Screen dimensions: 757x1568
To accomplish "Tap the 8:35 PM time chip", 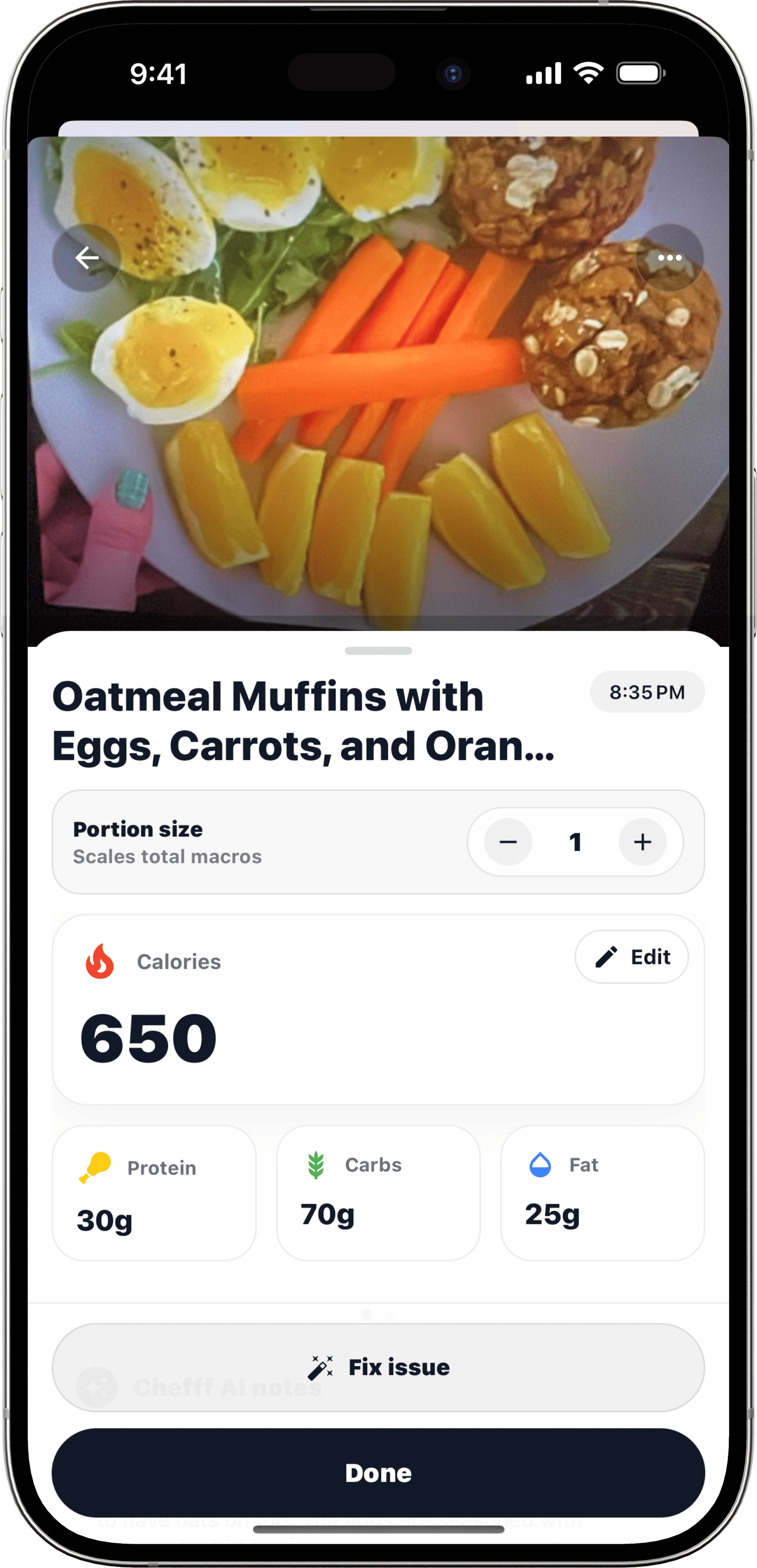I will [x=647, y=692].
